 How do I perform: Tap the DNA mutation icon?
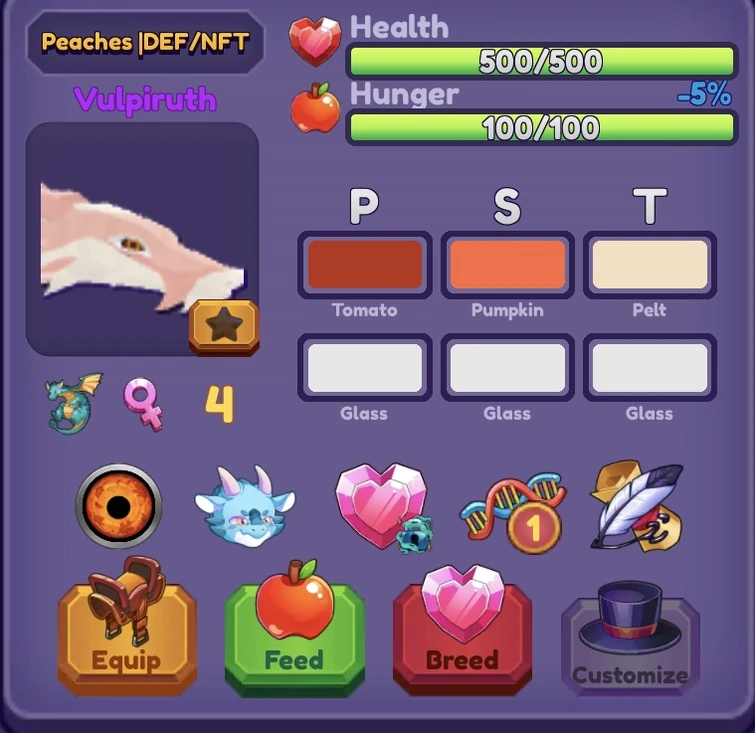(x=513, y=512)
